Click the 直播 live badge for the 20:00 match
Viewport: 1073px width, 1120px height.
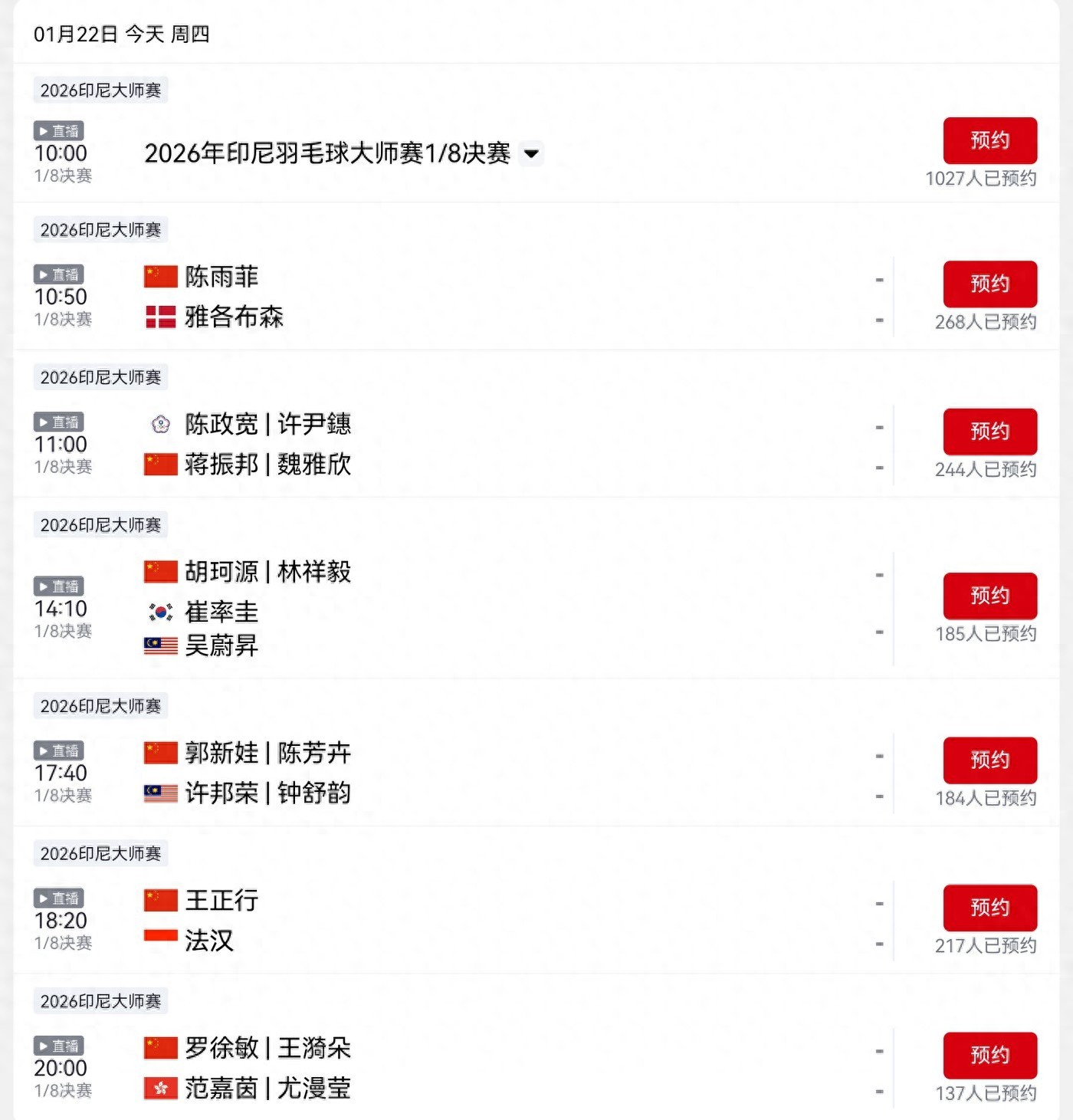pos(60,1044)
